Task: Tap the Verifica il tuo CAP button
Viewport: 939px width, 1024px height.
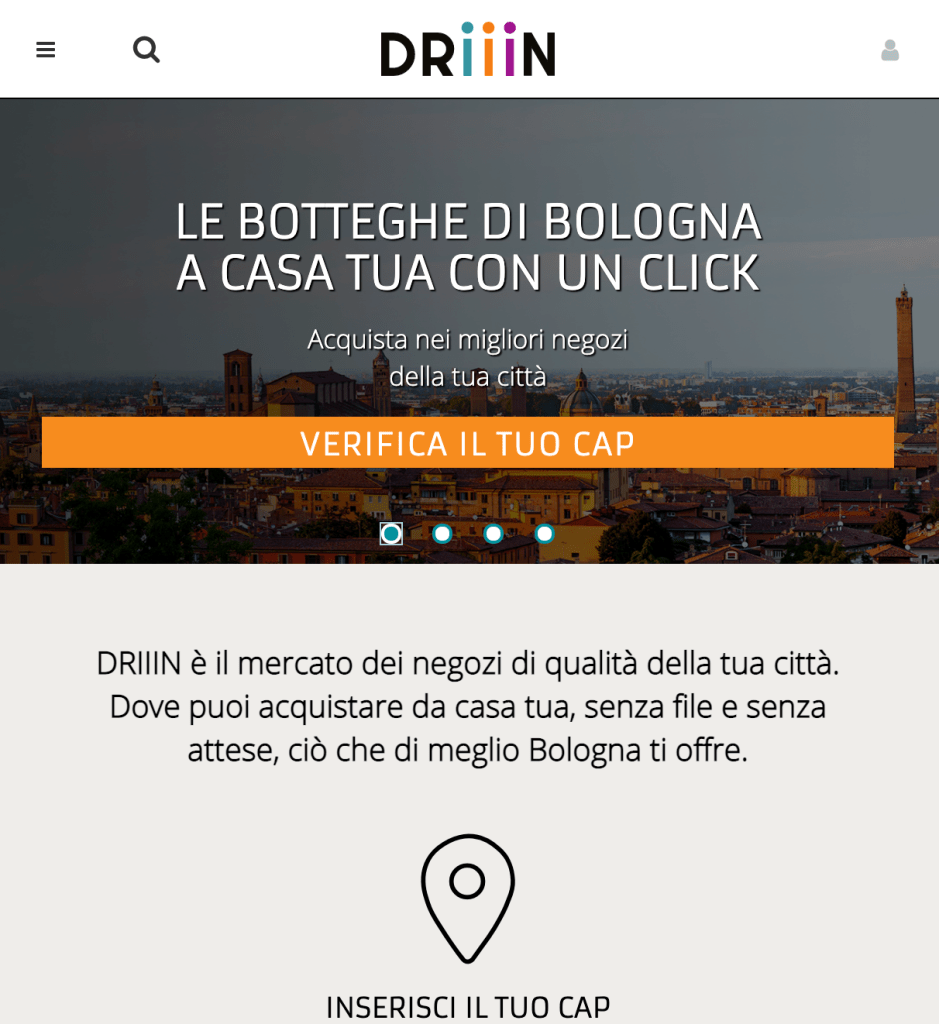Action: (468, 443)
